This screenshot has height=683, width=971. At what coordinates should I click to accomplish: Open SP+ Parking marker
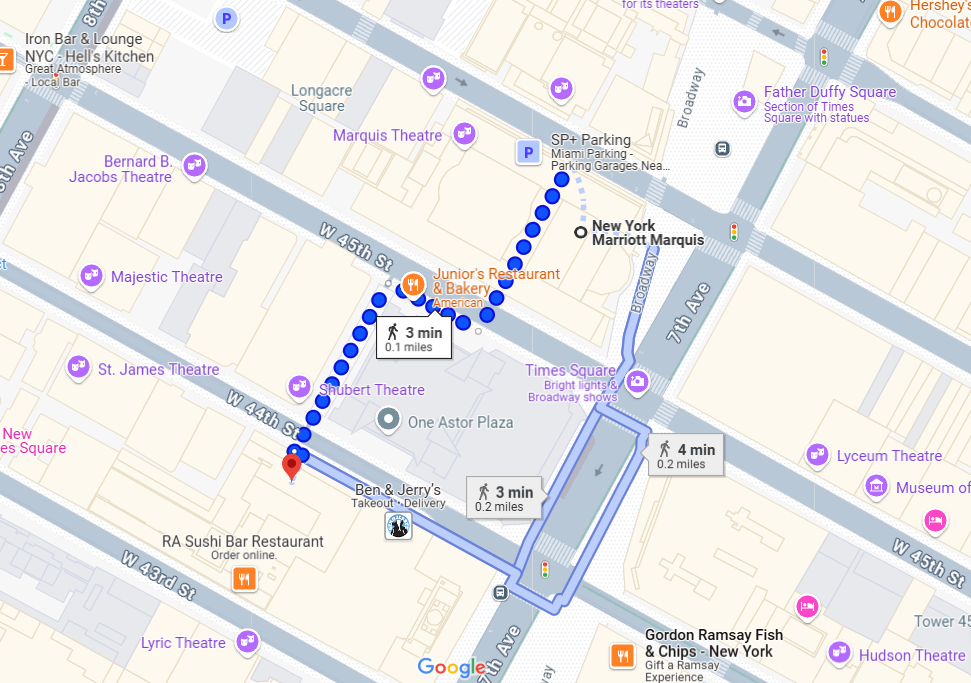tap(527, 152)
